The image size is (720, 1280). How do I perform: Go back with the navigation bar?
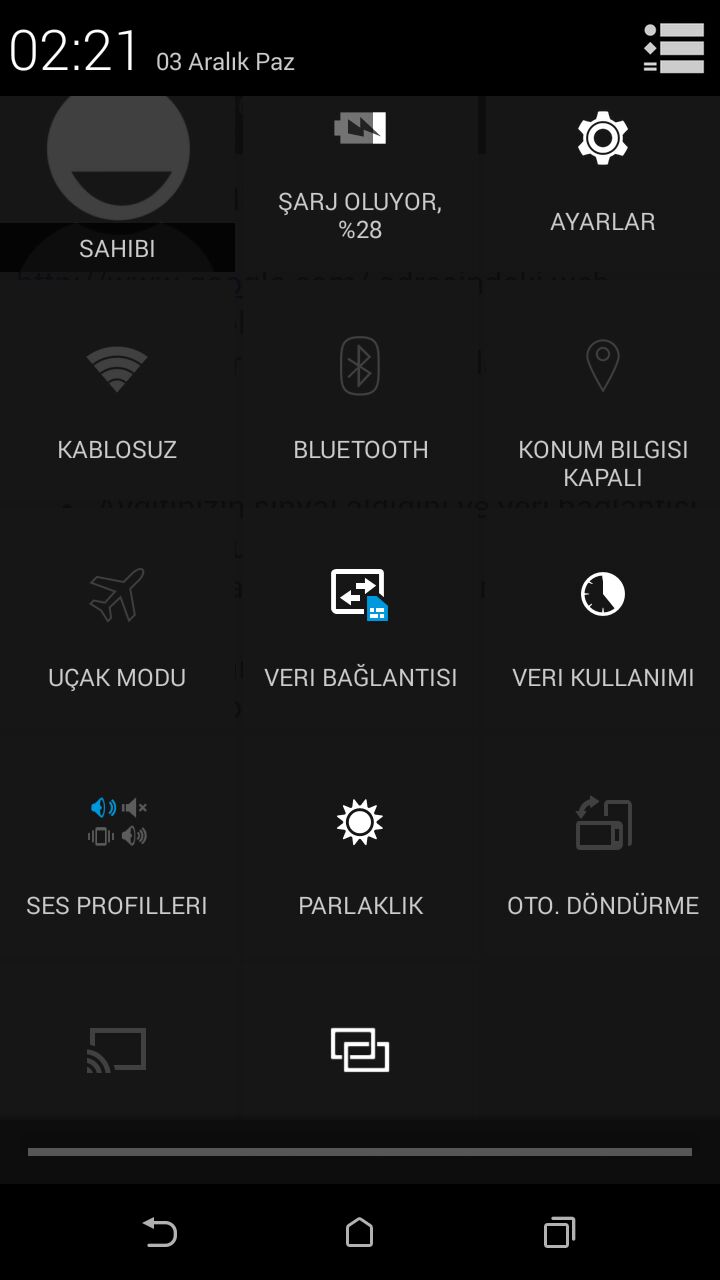tap(160, 1232)
